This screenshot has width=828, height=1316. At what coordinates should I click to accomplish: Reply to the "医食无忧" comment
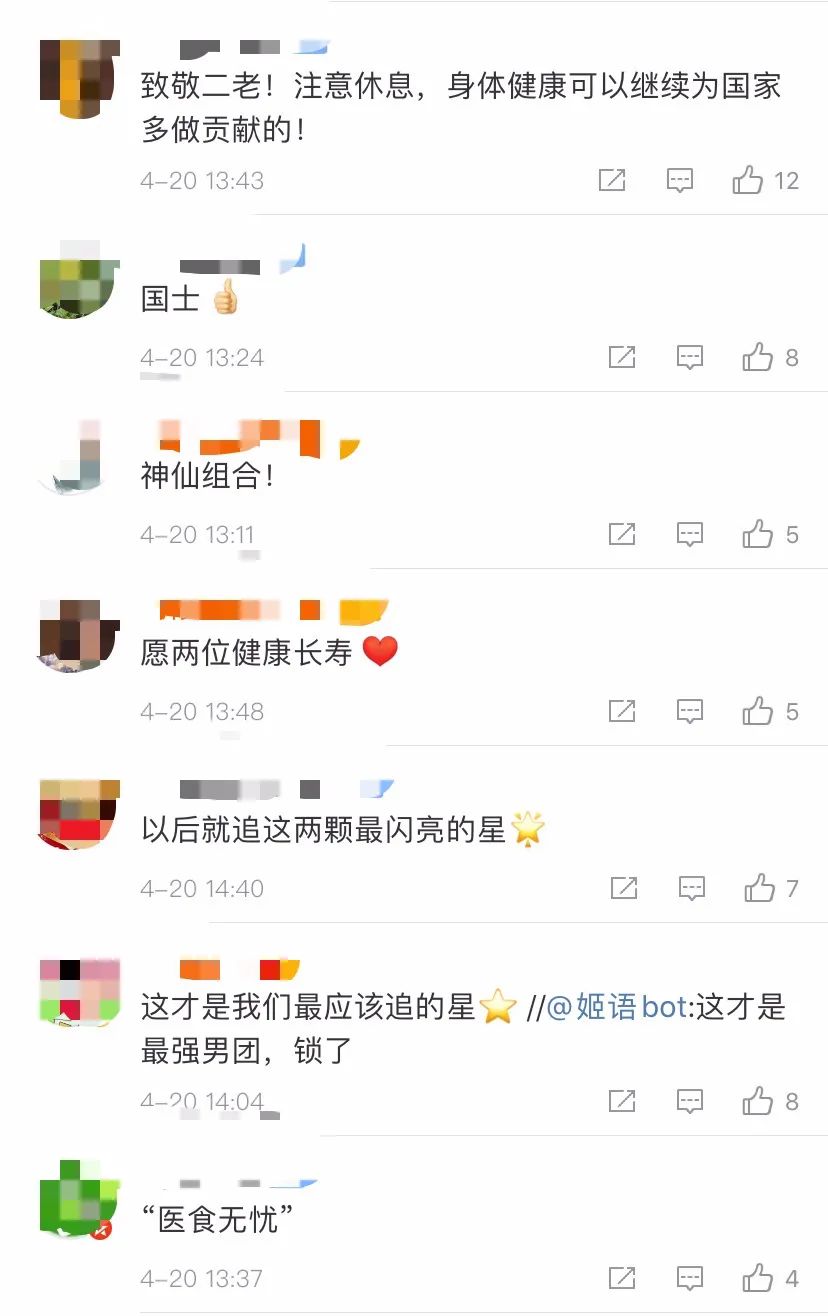690,1278
